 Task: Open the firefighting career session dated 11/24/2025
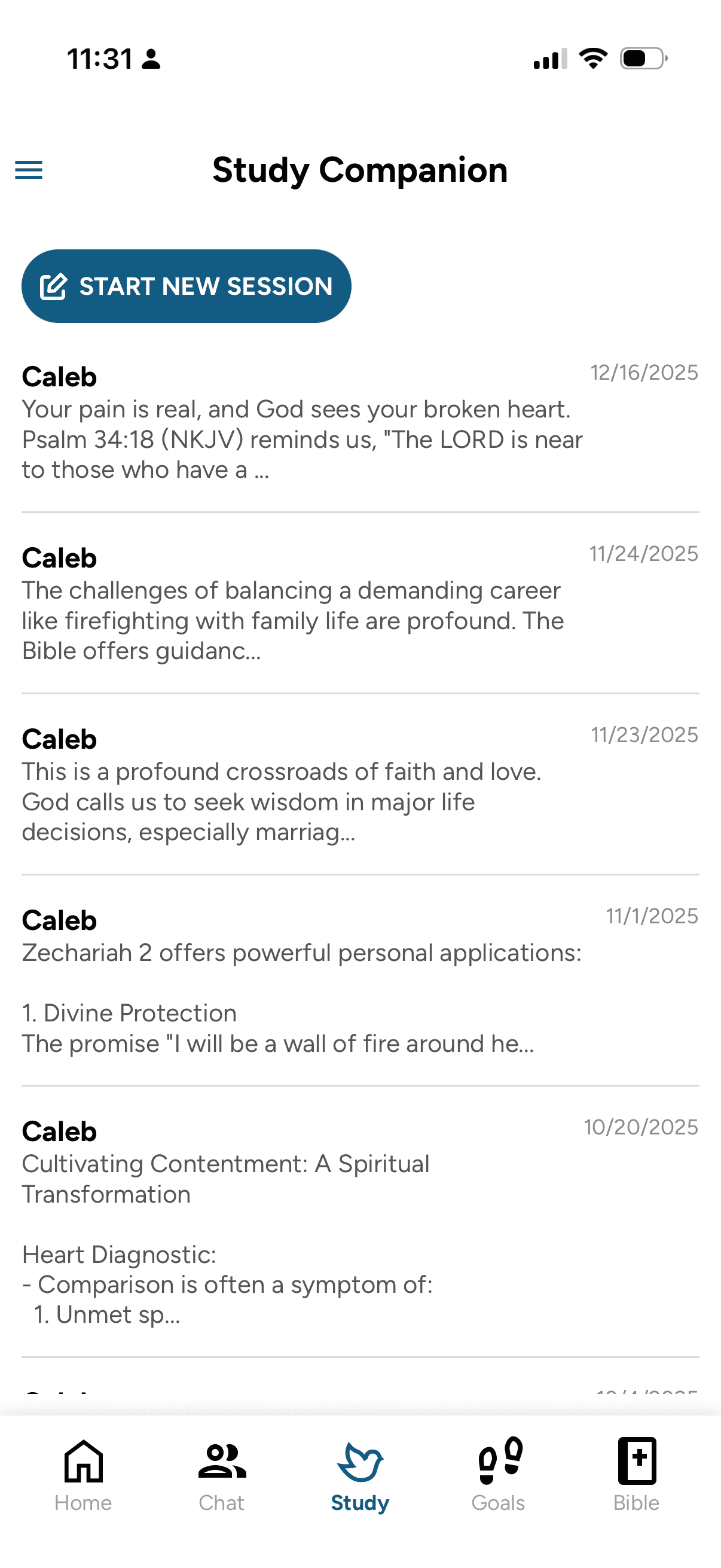(x=359, y=604)
